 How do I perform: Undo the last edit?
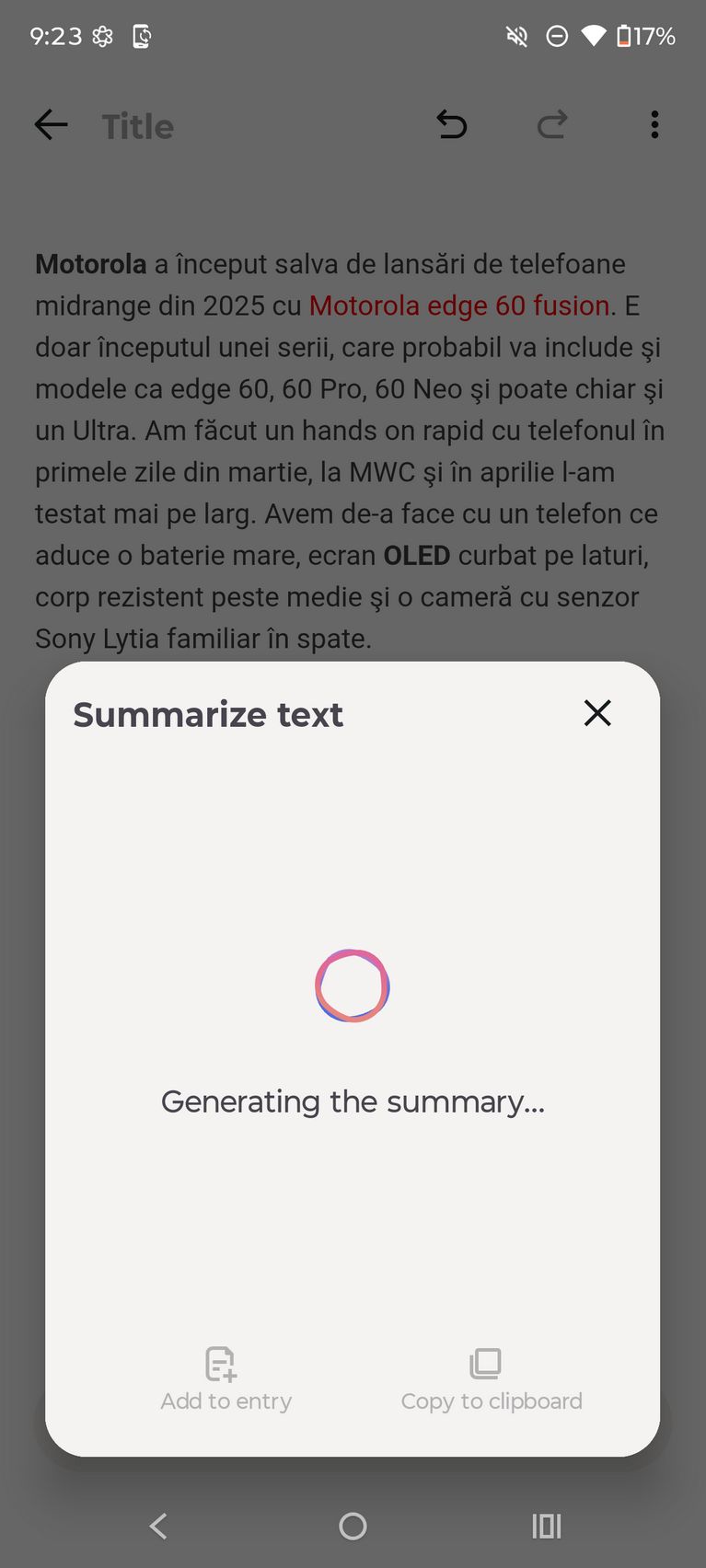click(x=451, y=125)
